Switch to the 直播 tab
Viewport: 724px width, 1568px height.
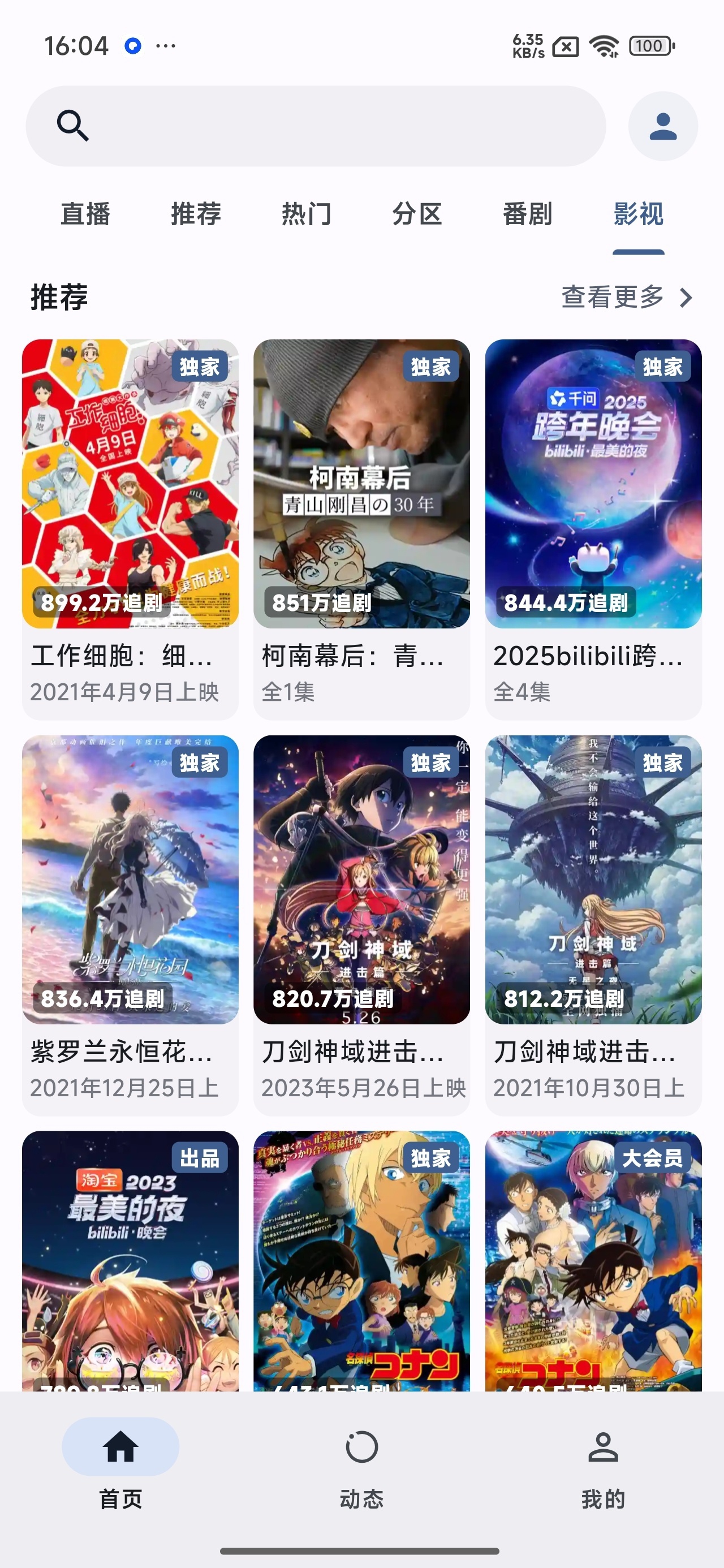click(x=85, y=214)
